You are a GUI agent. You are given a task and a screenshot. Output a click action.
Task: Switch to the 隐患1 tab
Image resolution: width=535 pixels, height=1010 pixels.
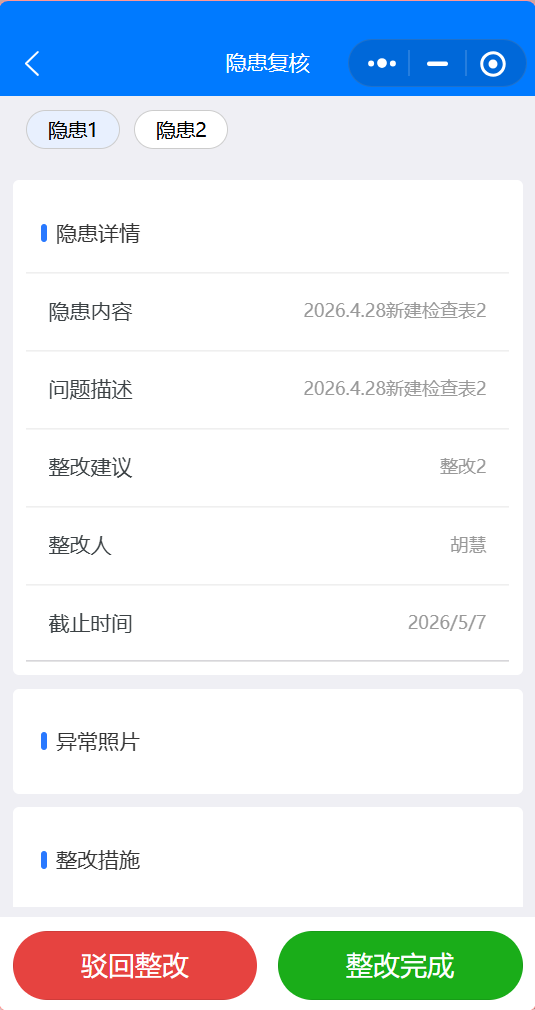pos(73,129)
